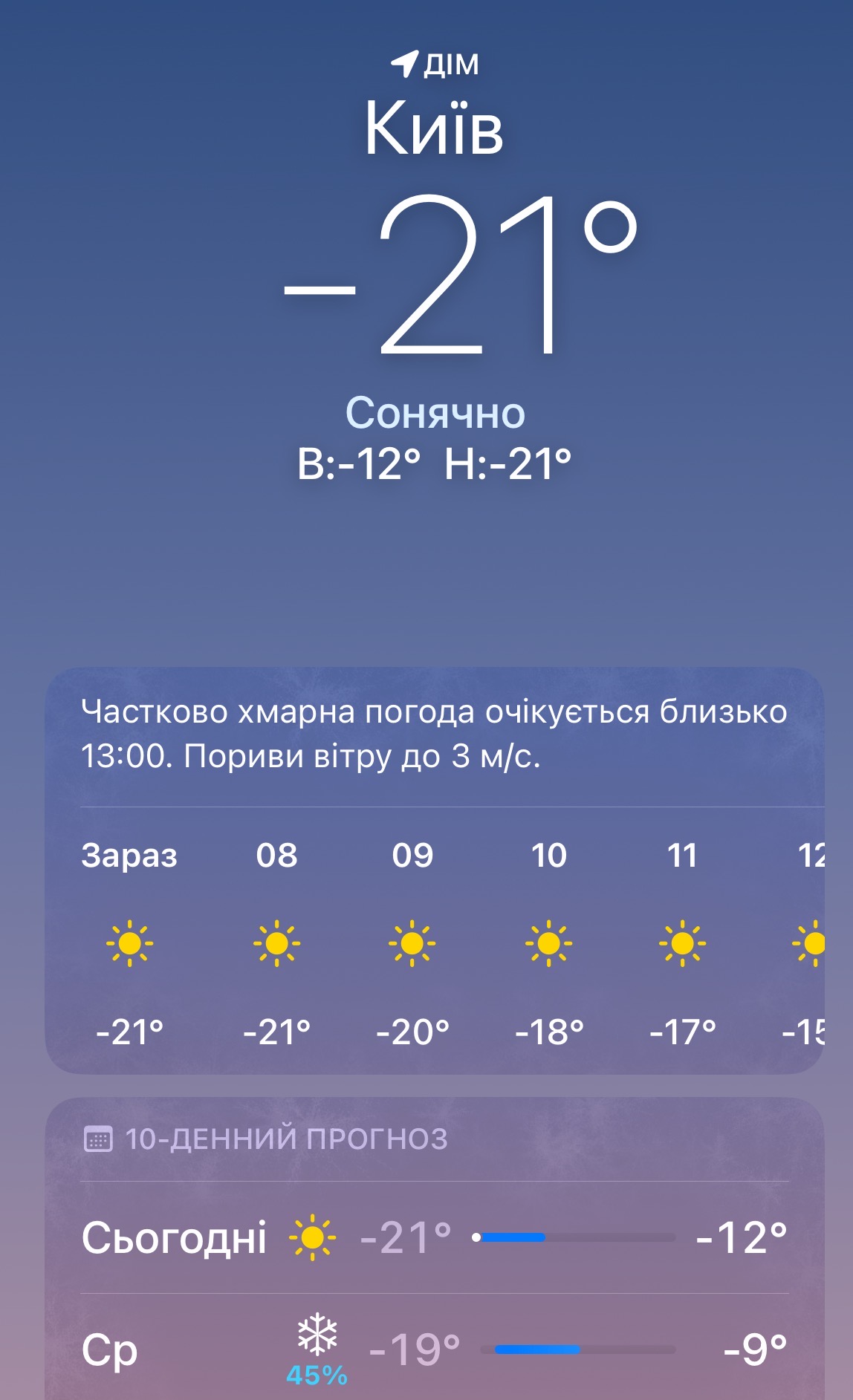Open Wednesday (Ср) forecast row
Screen dimensions: 853x1400
[434, 1349]
